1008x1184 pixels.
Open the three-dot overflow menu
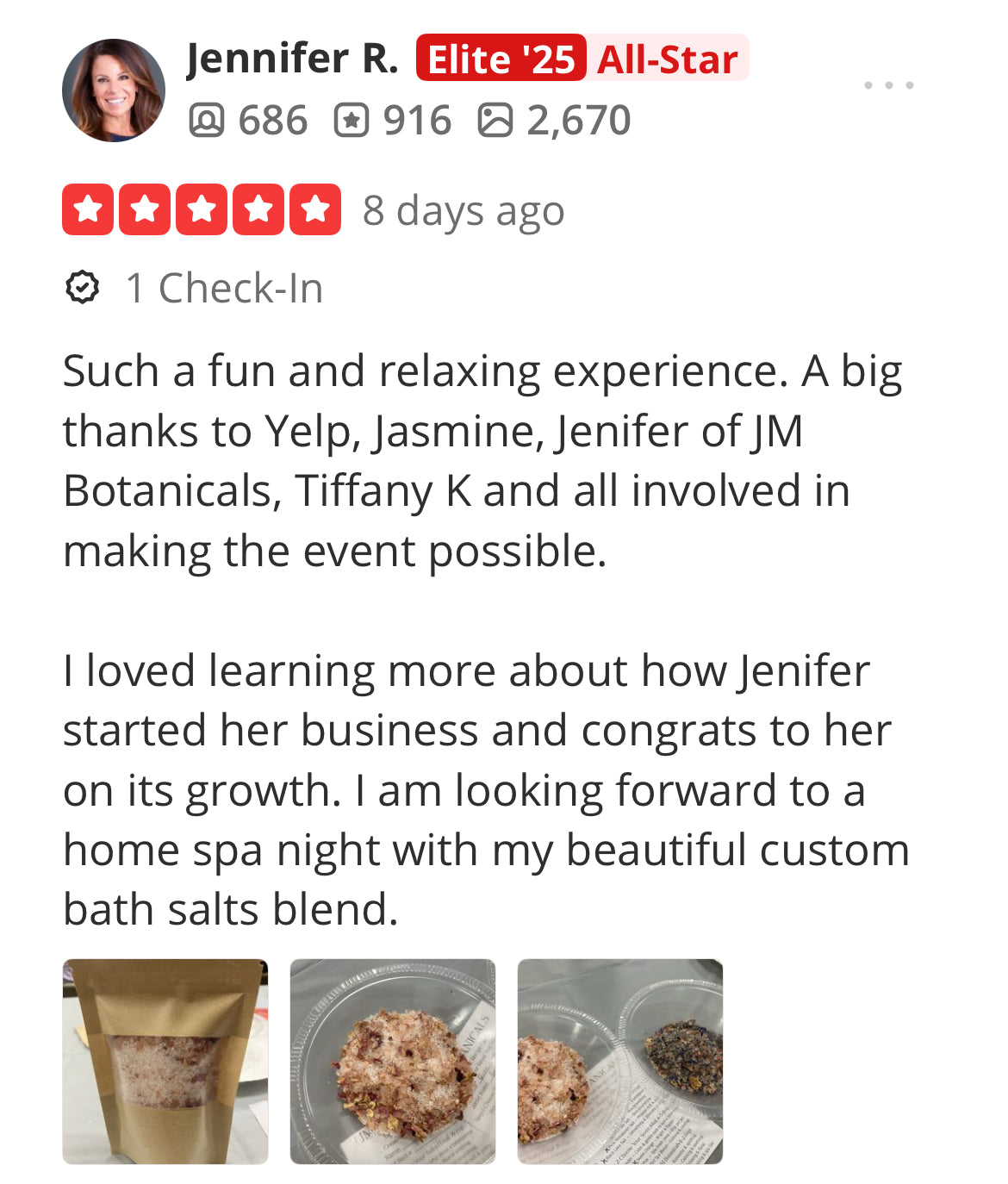point(888,85)
